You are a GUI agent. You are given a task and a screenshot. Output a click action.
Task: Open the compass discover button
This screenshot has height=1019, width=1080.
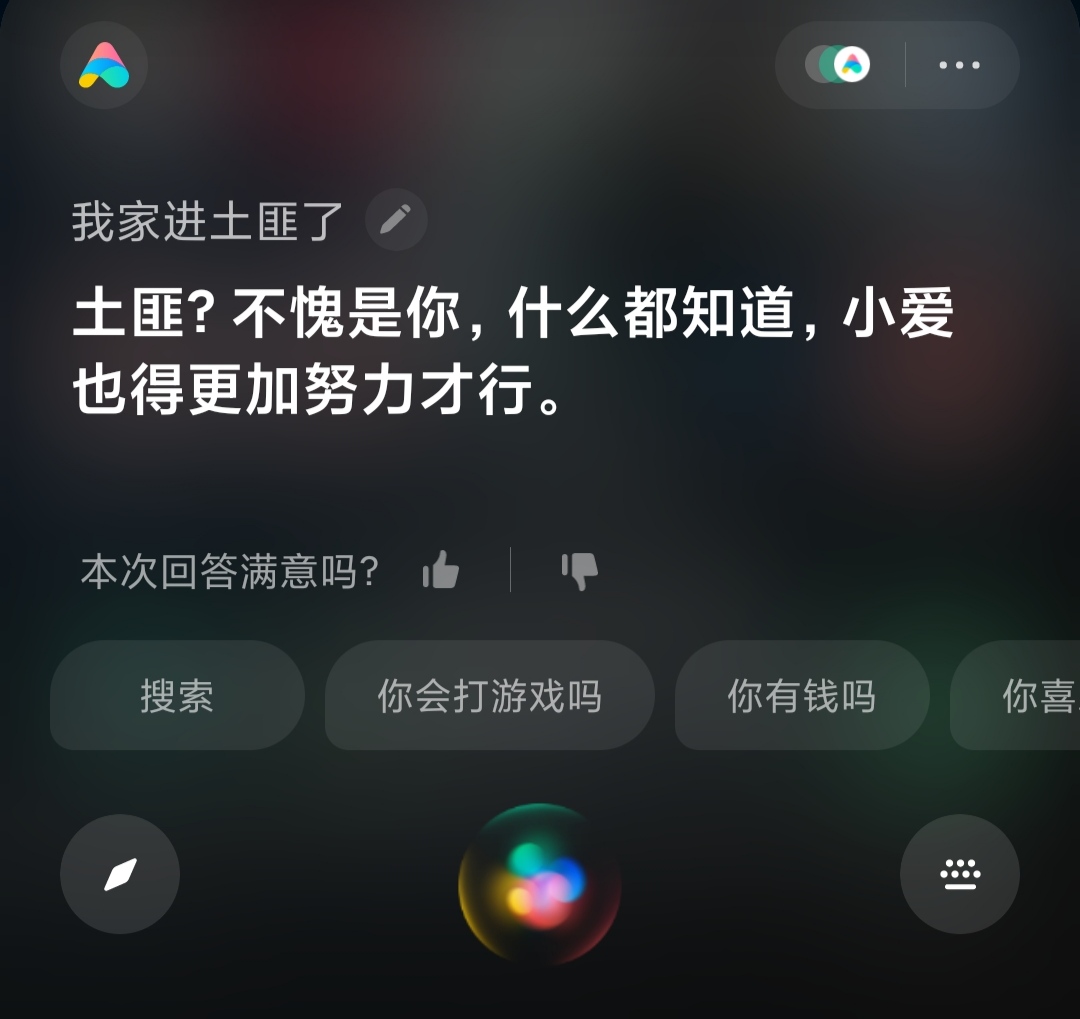[120, 874]
